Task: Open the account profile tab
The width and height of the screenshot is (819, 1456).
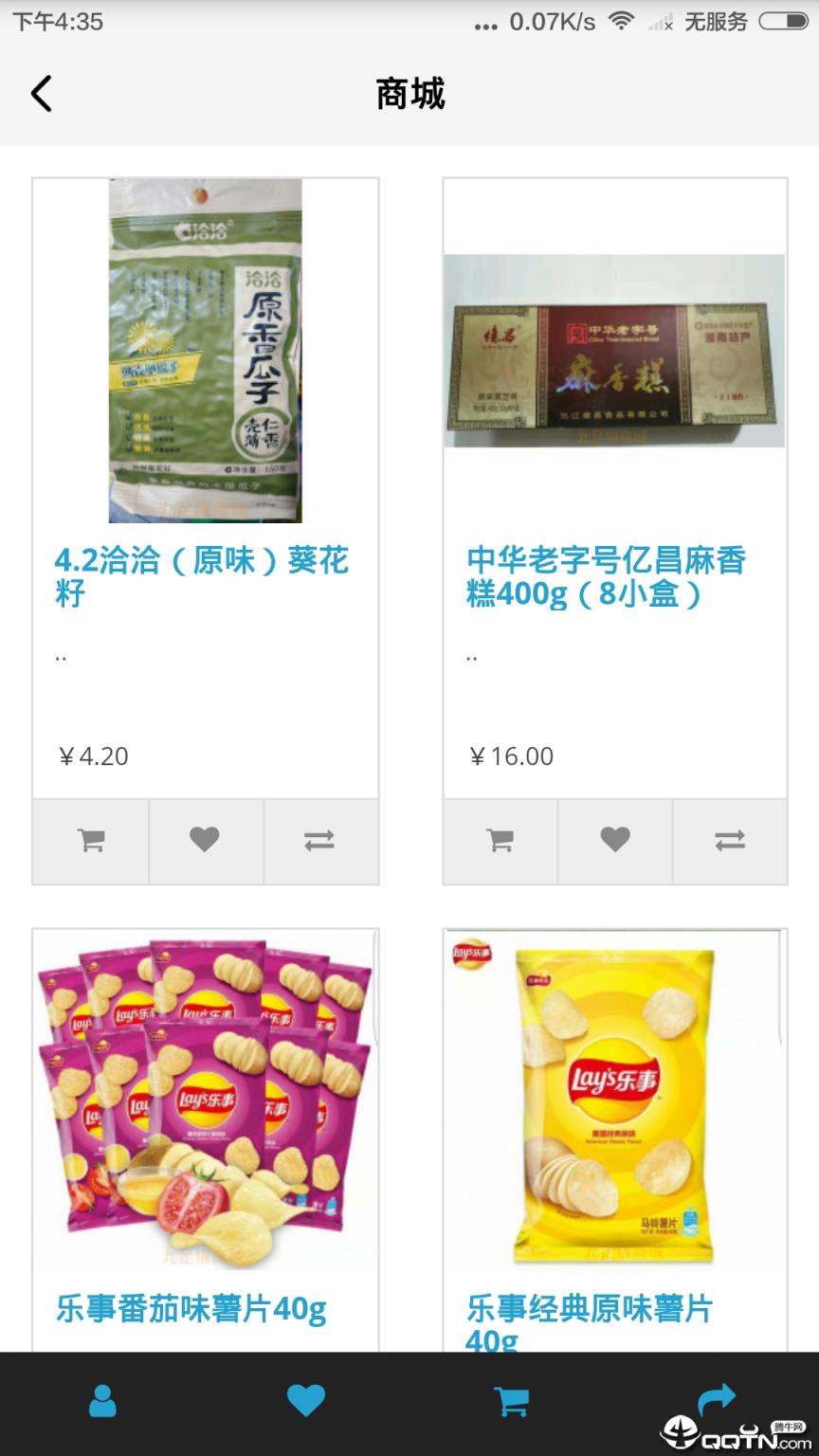Action: tap(102, 1401)
